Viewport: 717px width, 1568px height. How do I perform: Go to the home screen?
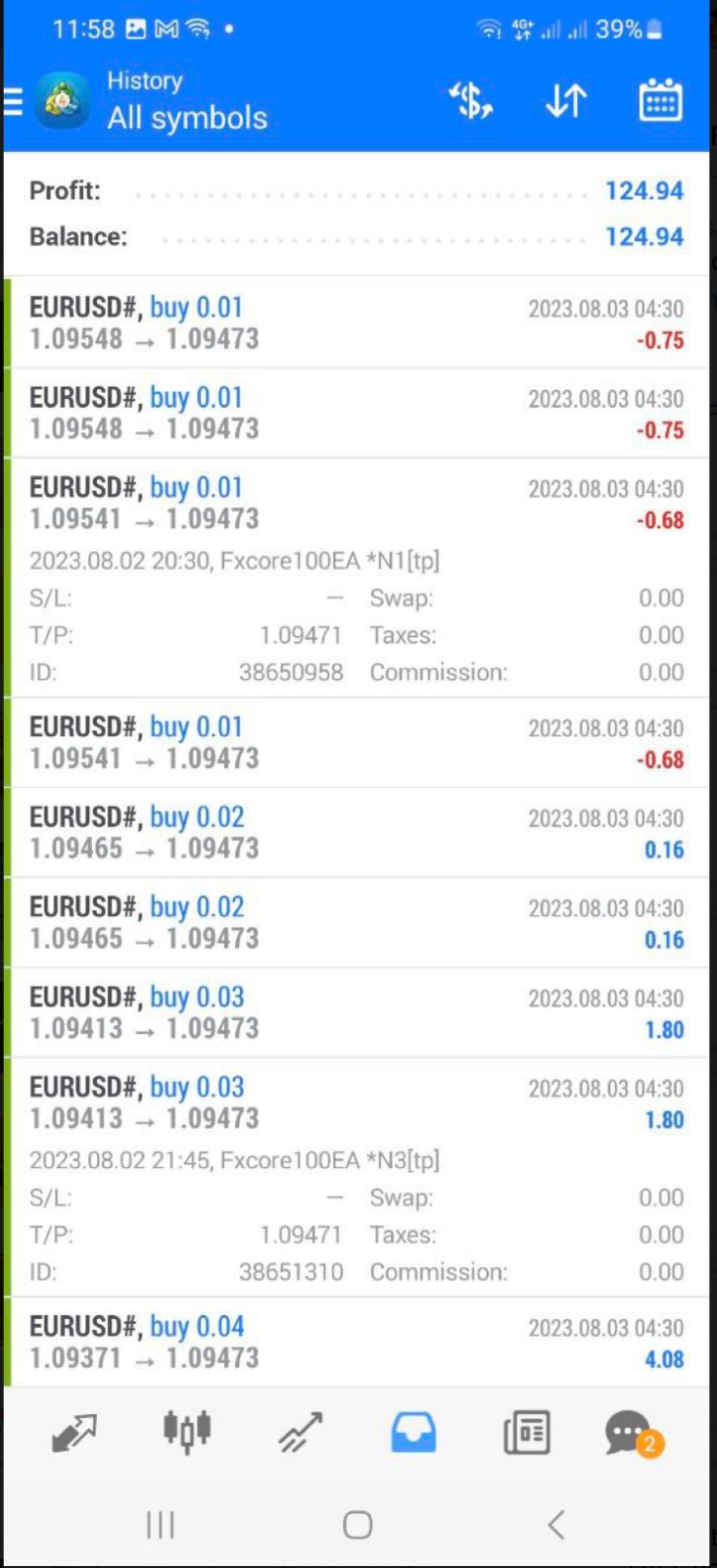click(x=358, y=1524)
